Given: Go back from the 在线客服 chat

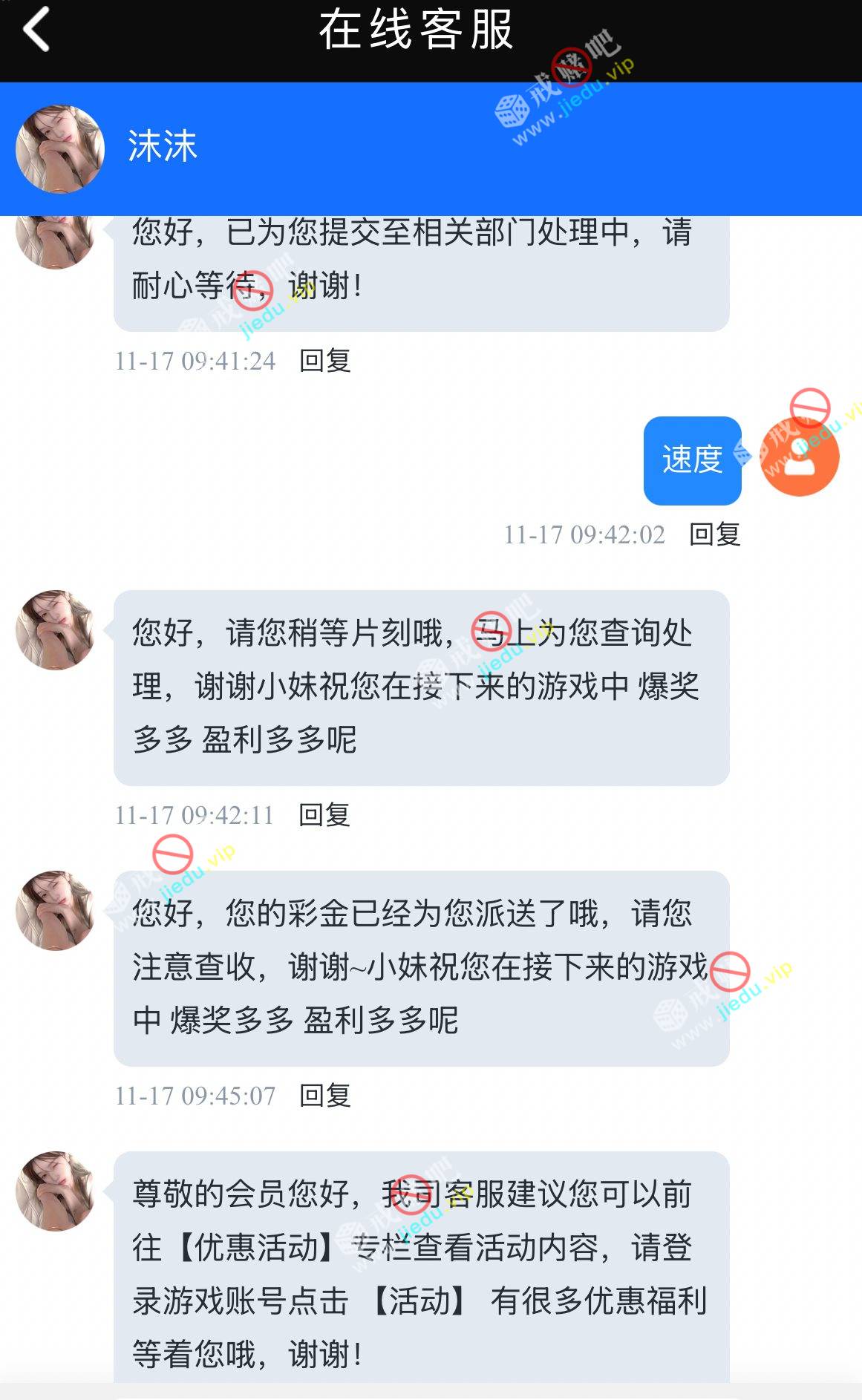Looking at the screenshot, I should pos(36,30).
